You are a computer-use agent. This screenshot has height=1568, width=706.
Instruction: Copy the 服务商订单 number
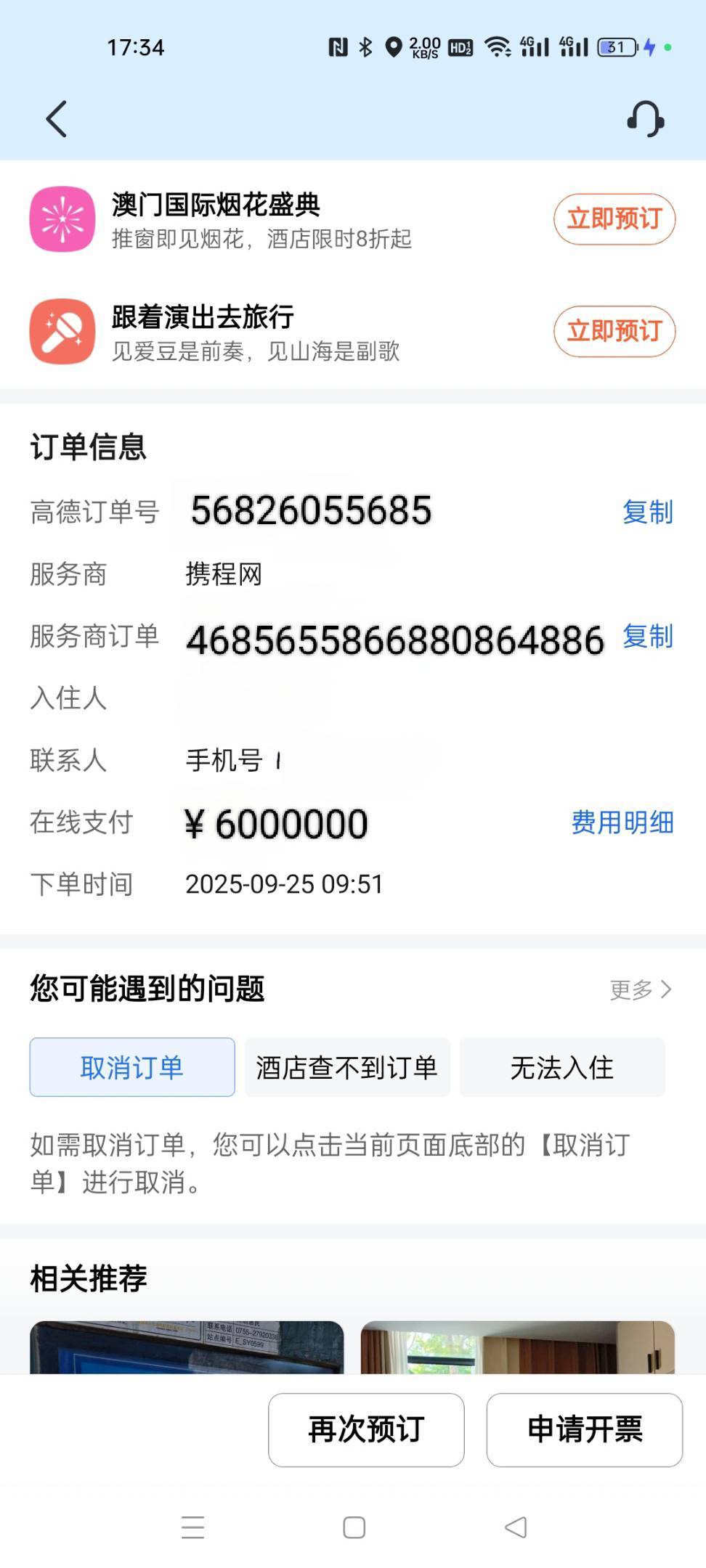pos(648,637)
